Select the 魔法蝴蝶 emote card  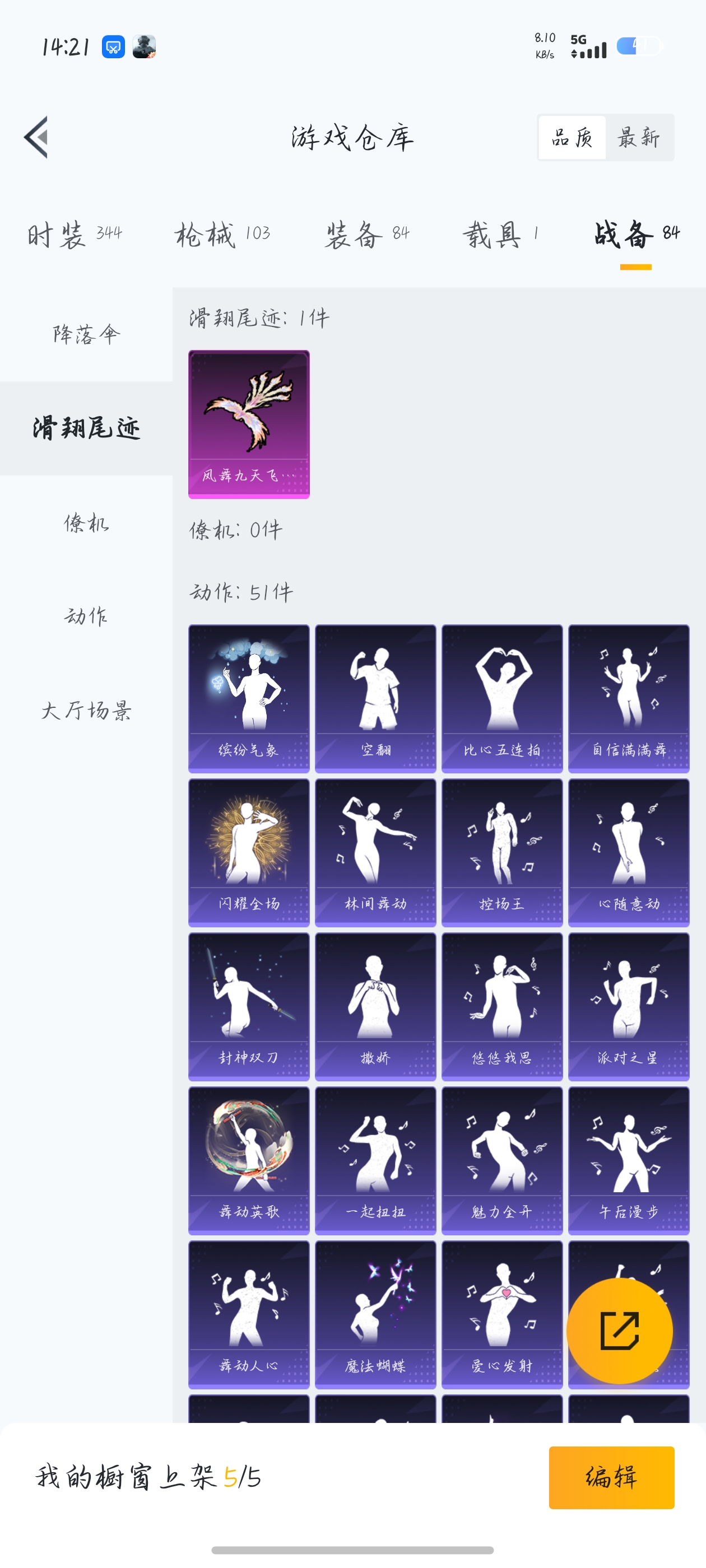click(x=375, y=1314)
